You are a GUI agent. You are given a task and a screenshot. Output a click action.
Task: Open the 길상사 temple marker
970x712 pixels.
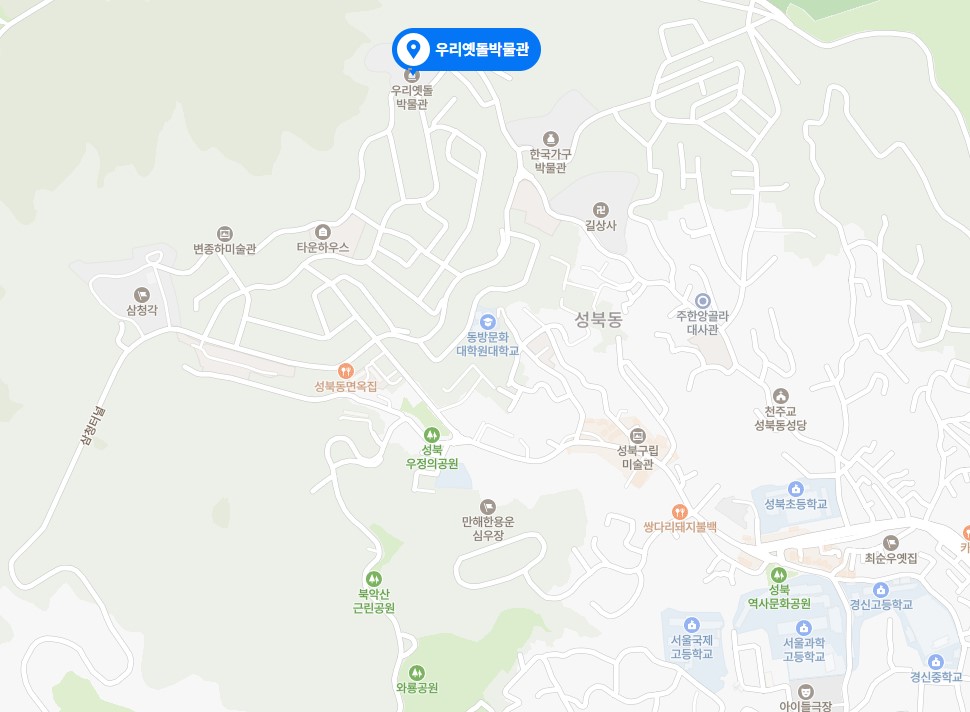tap(600, 209)
